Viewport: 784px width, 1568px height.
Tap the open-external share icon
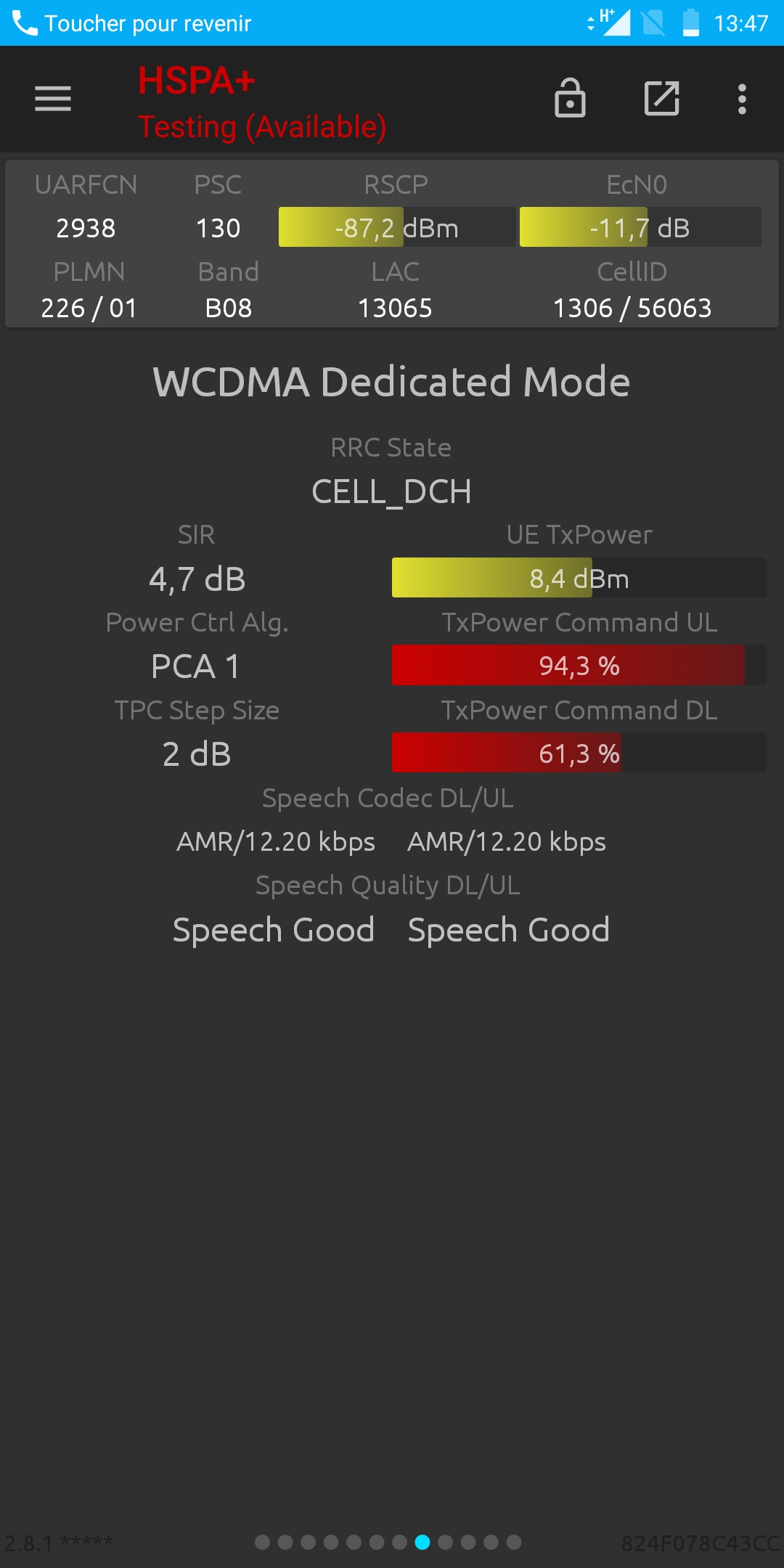click(x=662, y=98)
